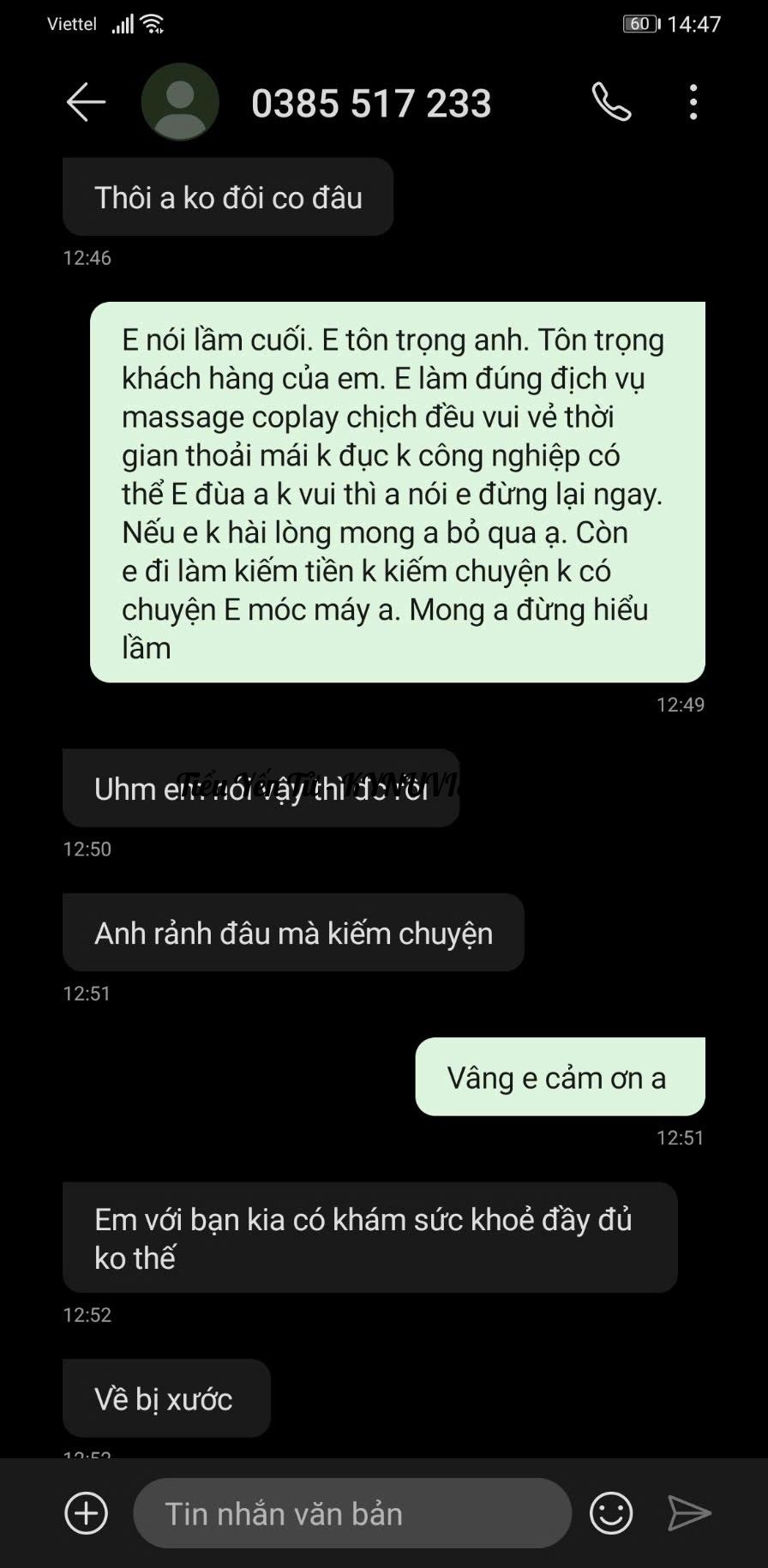Open the three-dot overflow menu
This screenshot has height=1568, width=768.
click(x=693, y=103)
